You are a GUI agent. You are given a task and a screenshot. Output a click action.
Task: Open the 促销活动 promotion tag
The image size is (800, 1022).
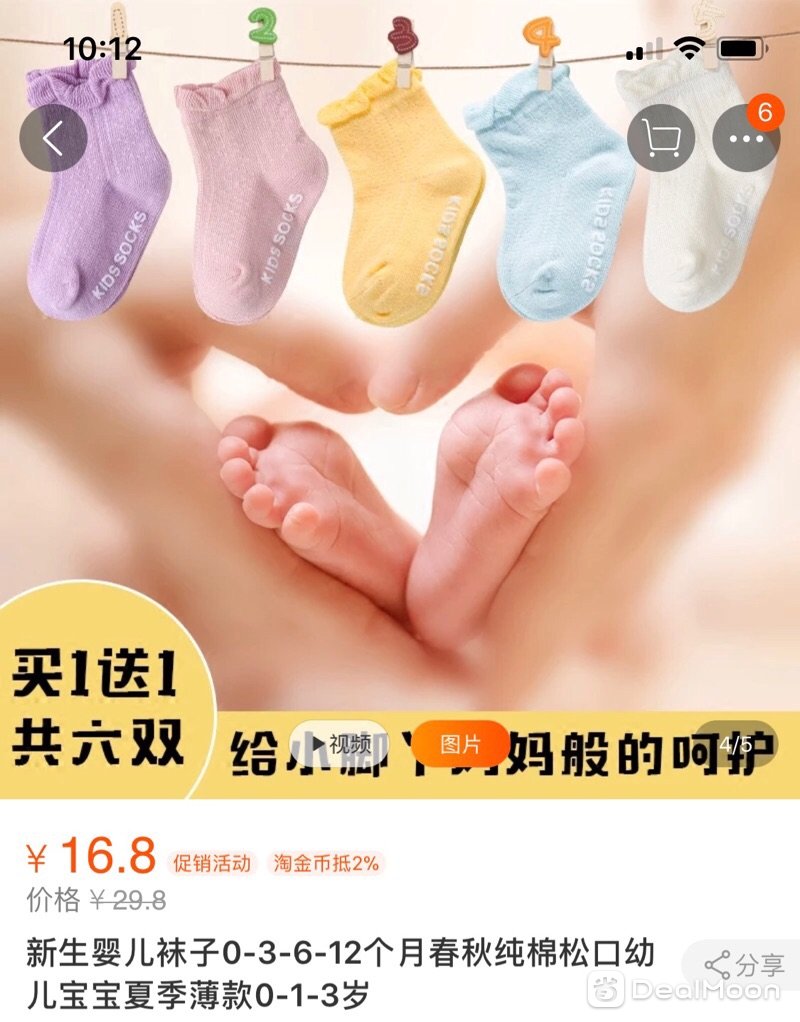pos(212,863)
